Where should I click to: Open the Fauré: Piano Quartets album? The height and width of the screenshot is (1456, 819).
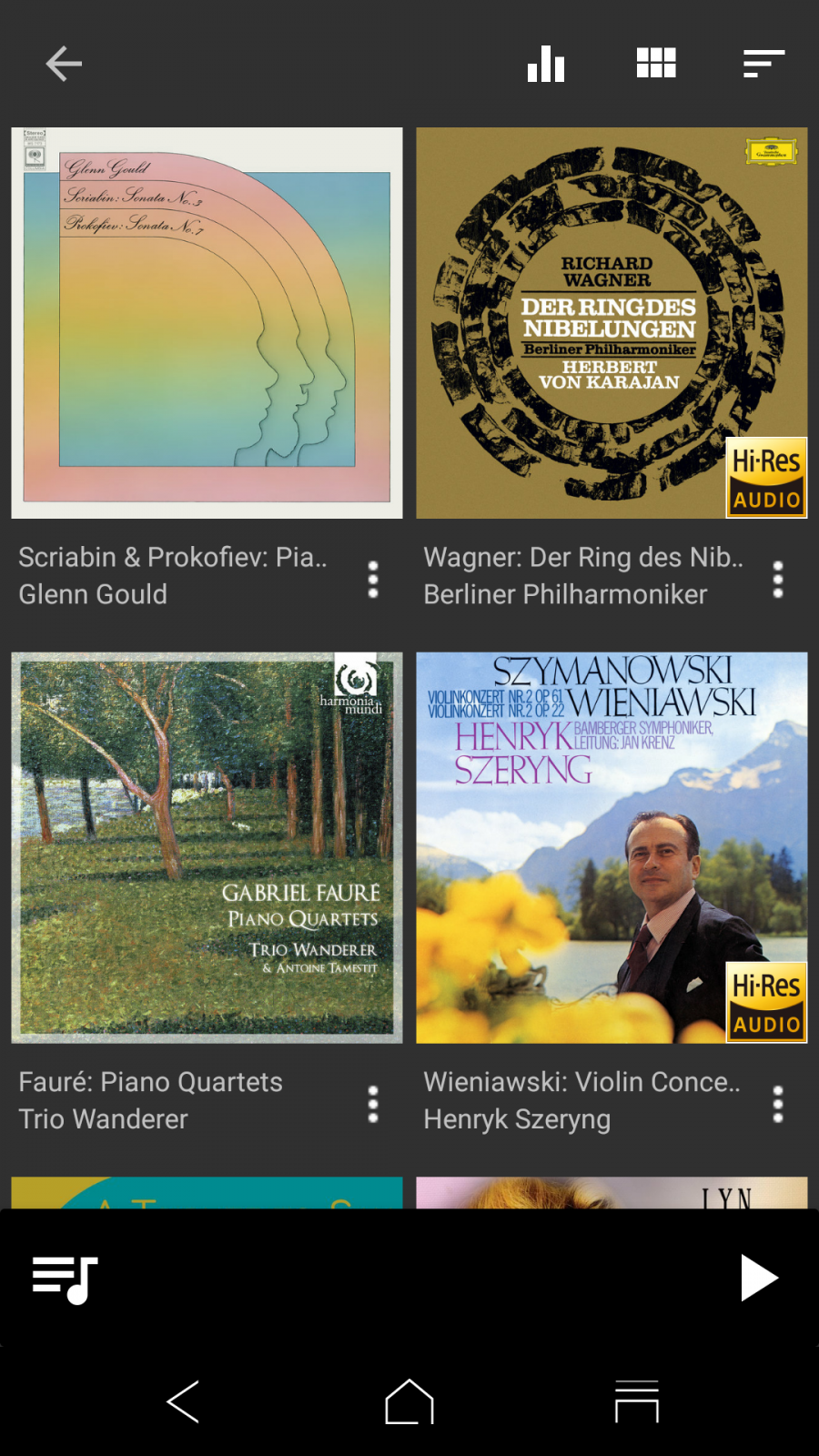pyautogui.click(x=207, y=847)
